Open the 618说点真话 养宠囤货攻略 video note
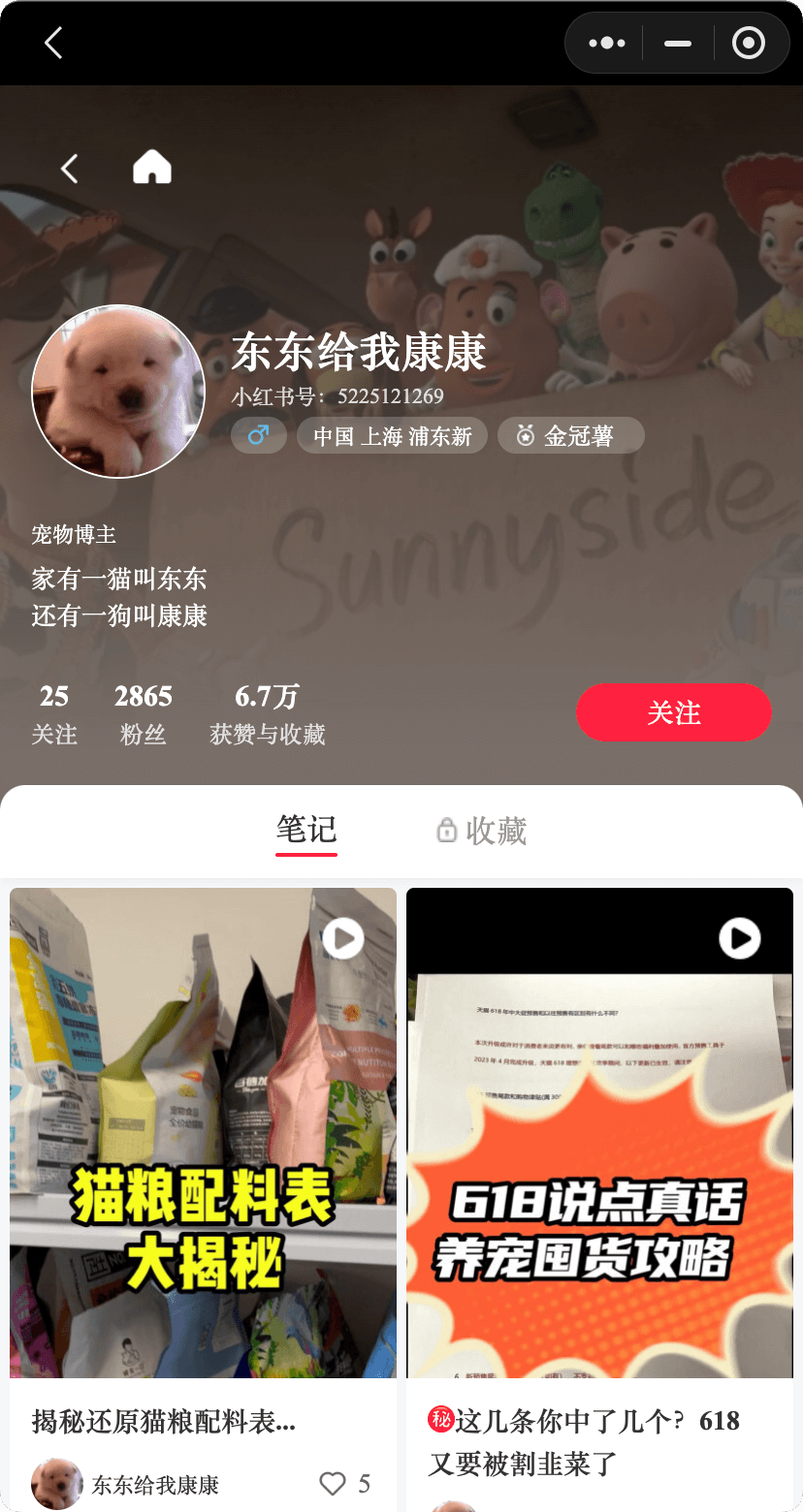 599,1132
